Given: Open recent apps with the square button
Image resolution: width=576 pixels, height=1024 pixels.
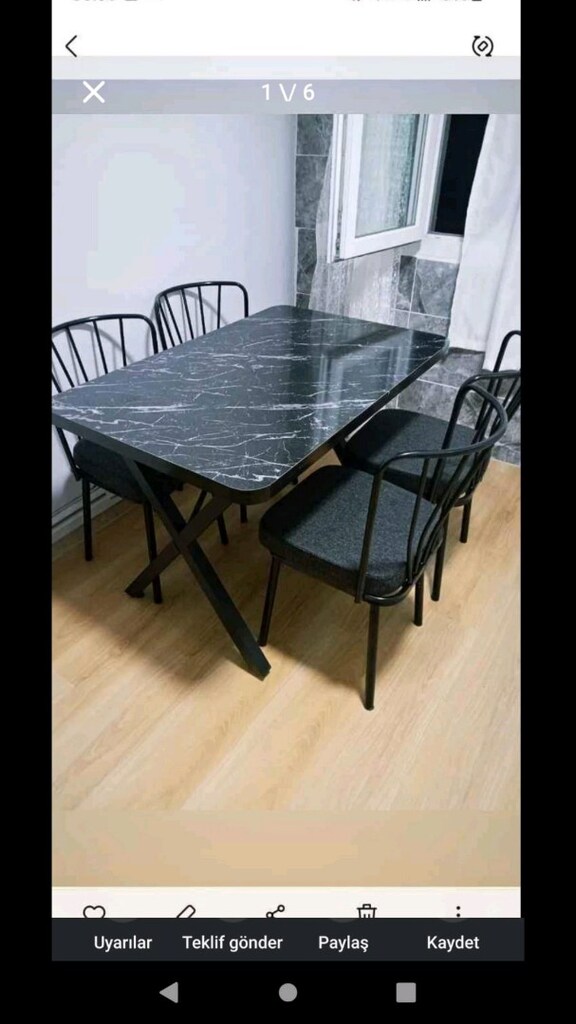Looking at the screenshot, I should pyautogui.click(x=406, y=993).
